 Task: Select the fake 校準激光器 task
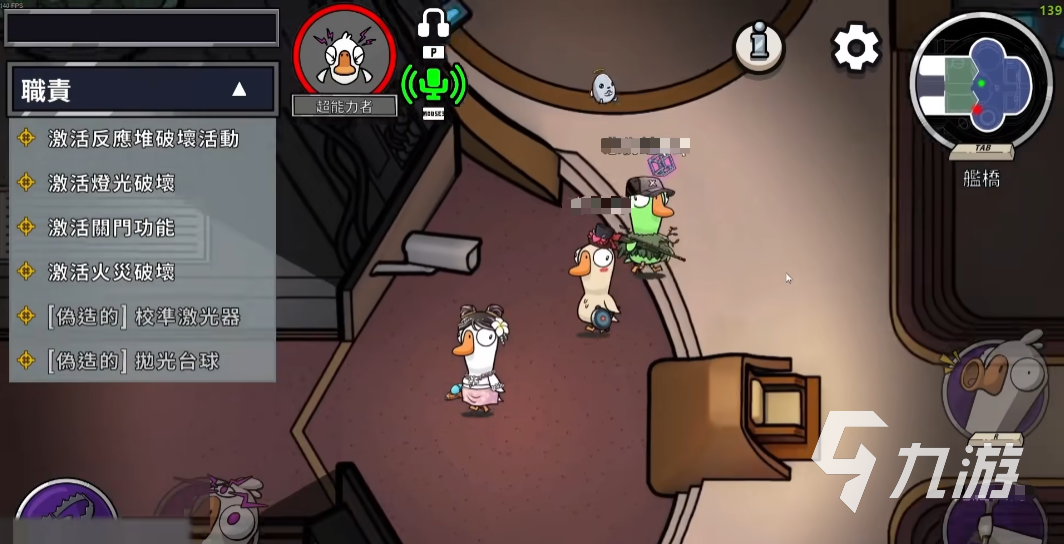coord(143,317)
